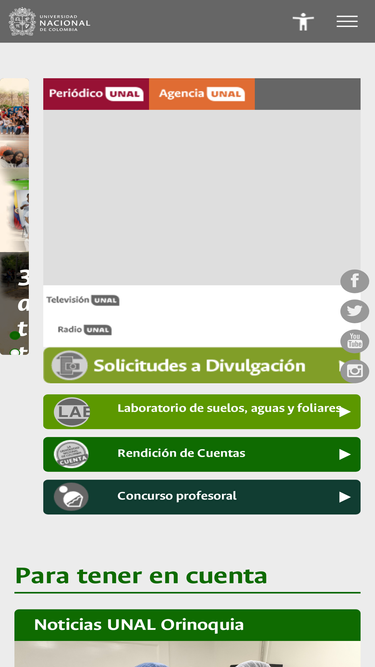375x667 pixels.
Task: Open the accessibility options icon
Action: pos(303,22)
